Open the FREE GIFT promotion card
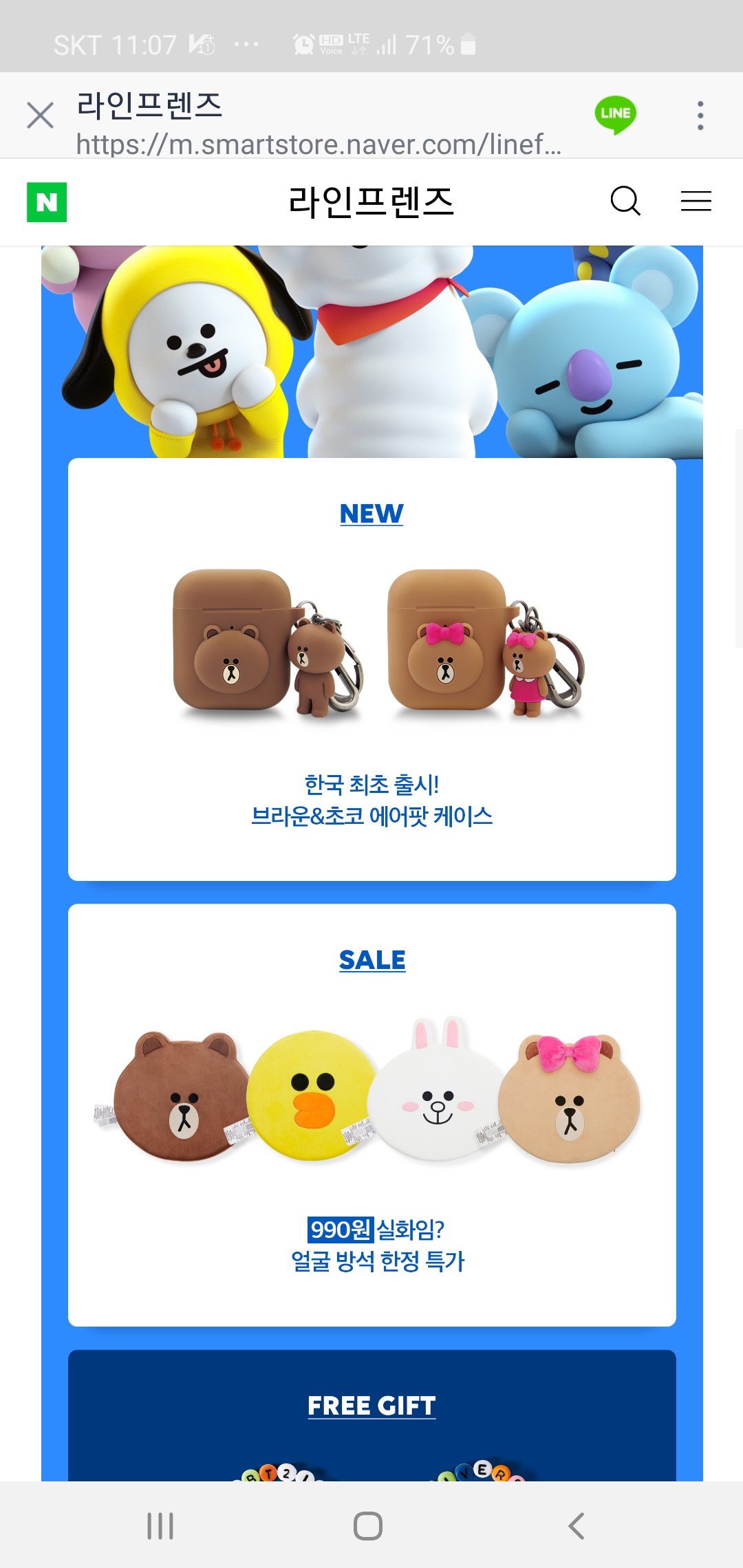 pyautogui.click(x=371, y=1415)
